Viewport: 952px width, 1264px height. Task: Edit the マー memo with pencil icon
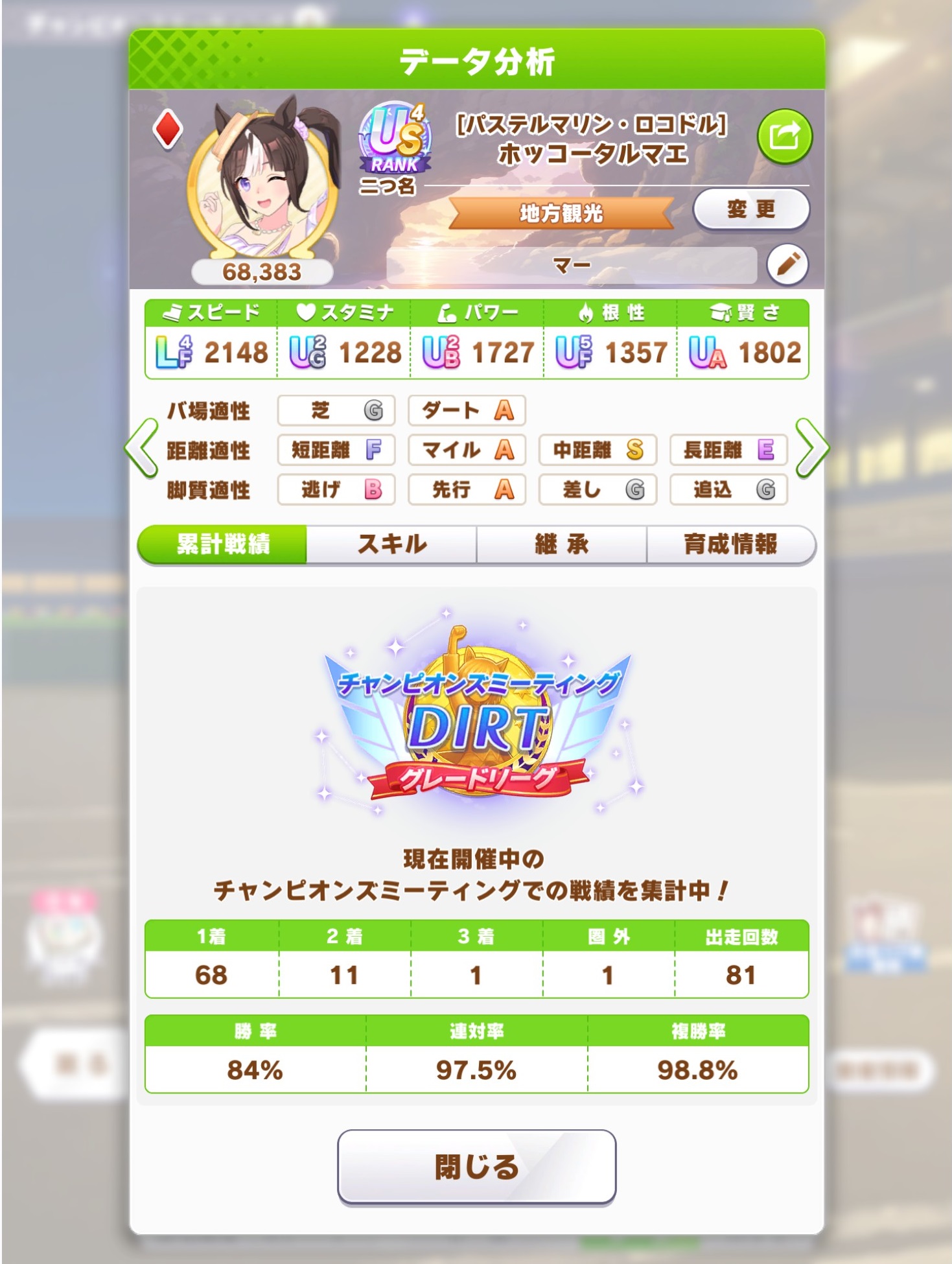click(x=787, y=265)
